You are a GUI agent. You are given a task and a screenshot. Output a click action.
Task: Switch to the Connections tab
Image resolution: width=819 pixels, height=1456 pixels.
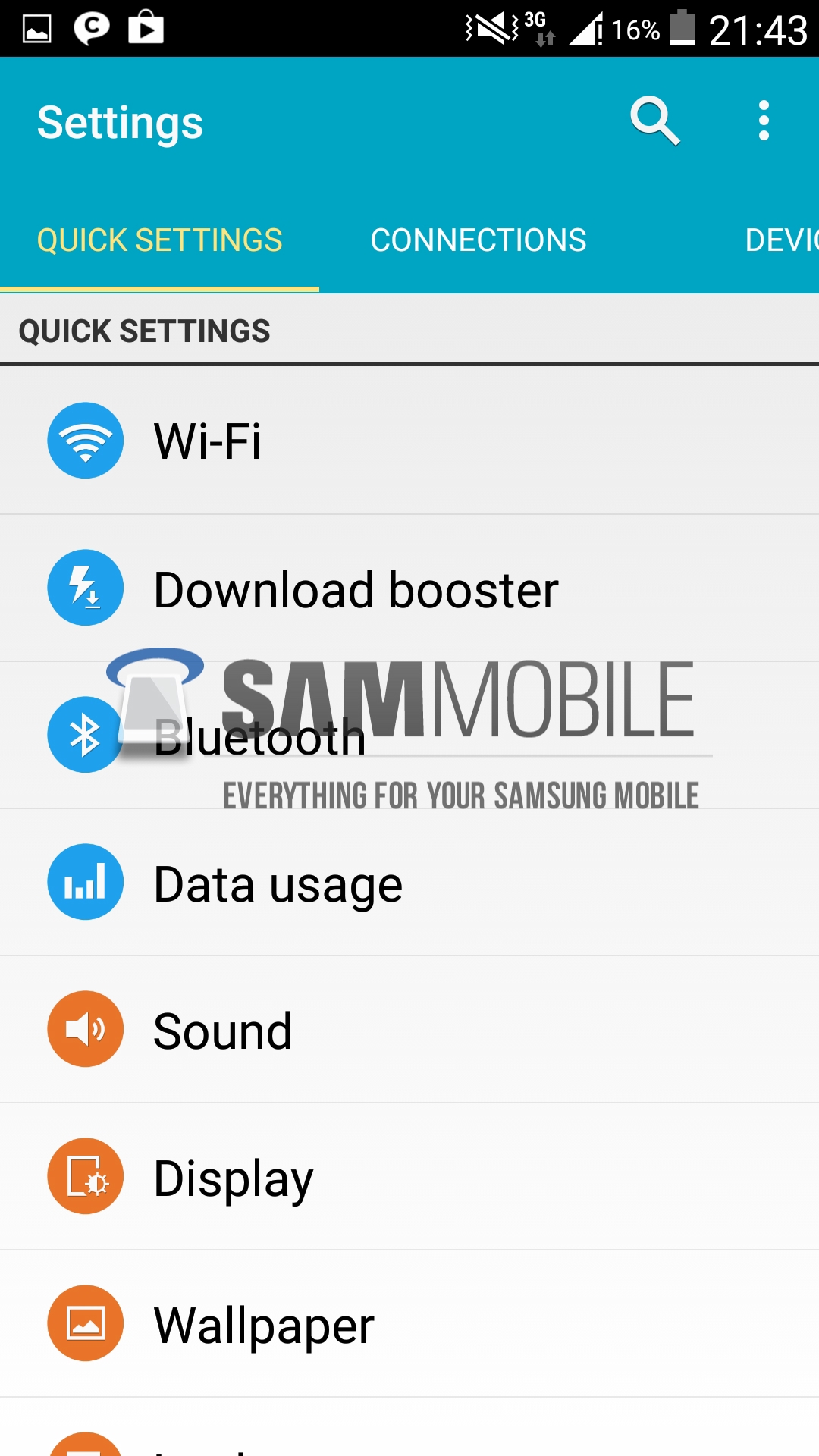point(478,240)
